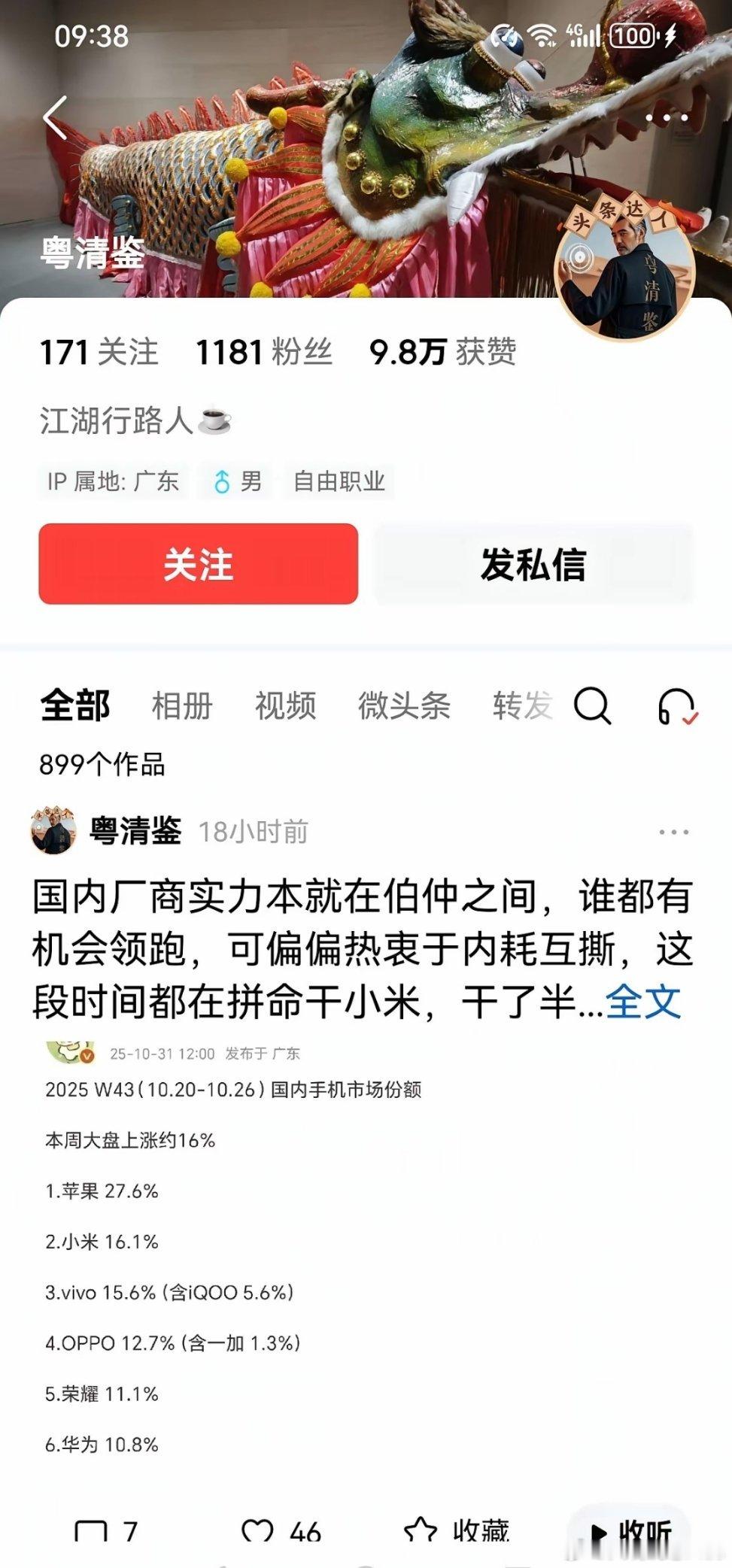Open the search icon above the post list
The image size is (732, 1568).
(594, 707)
